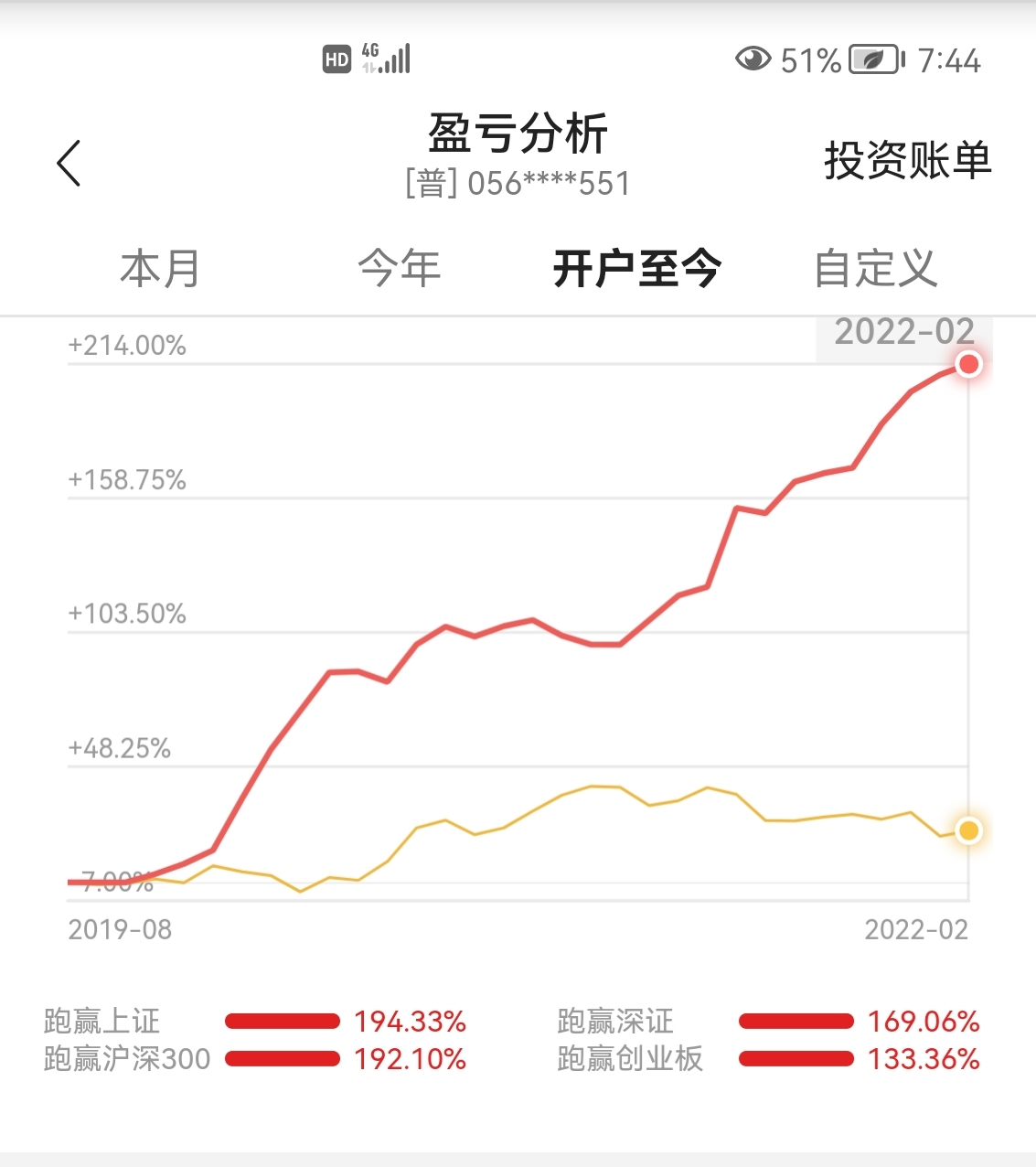Open the 自定义 custom range tab
1036x1167 pixels.
876,269
